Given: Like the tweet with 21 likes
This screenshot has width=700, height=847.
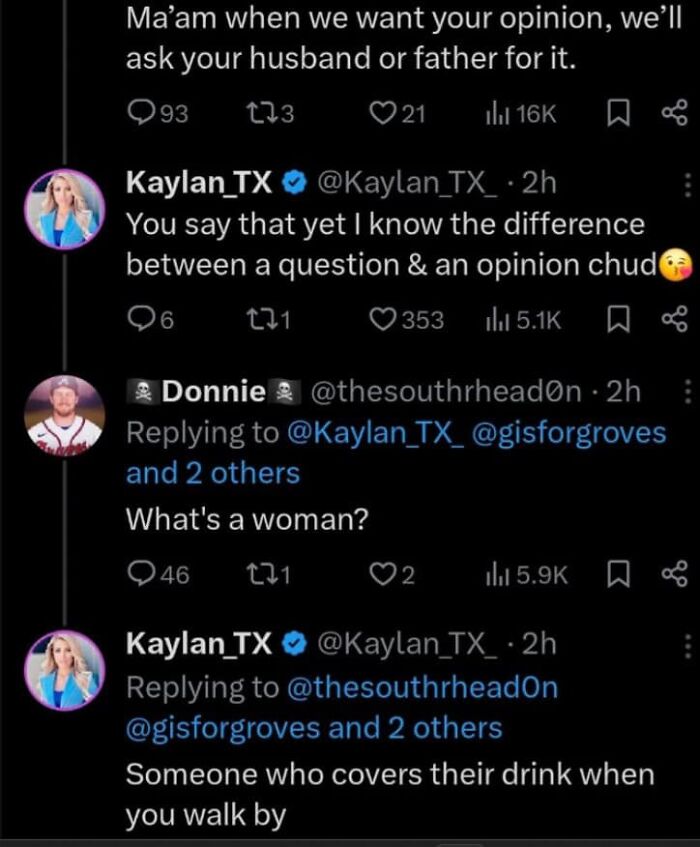Looking at the screenshot, I should 384,114.
